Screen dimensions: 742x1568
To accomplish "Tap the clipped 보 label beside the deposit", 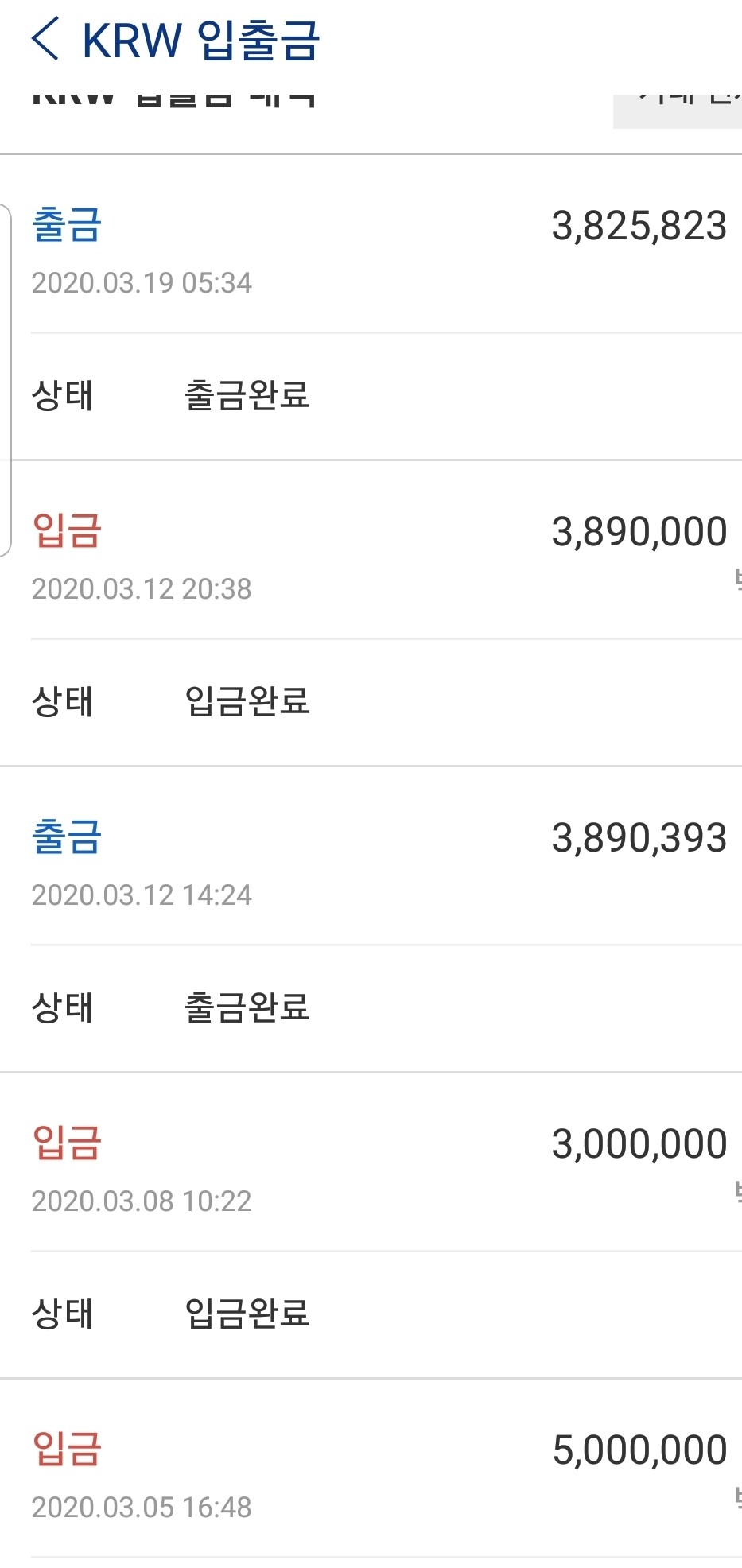I will tap(737, 580).
